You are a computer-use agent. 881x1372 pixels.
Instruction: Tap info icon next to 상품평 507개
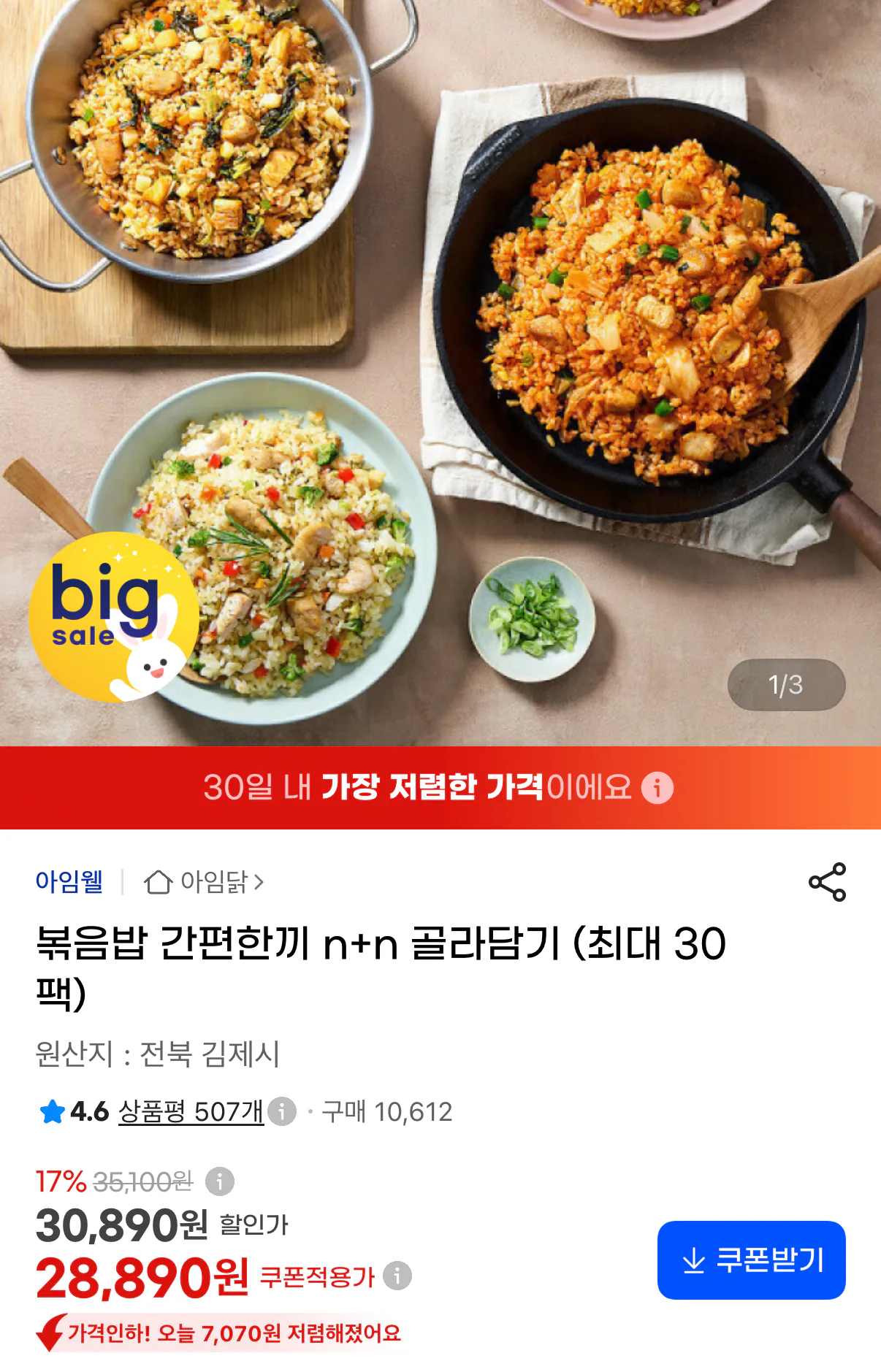[282, 1111]
